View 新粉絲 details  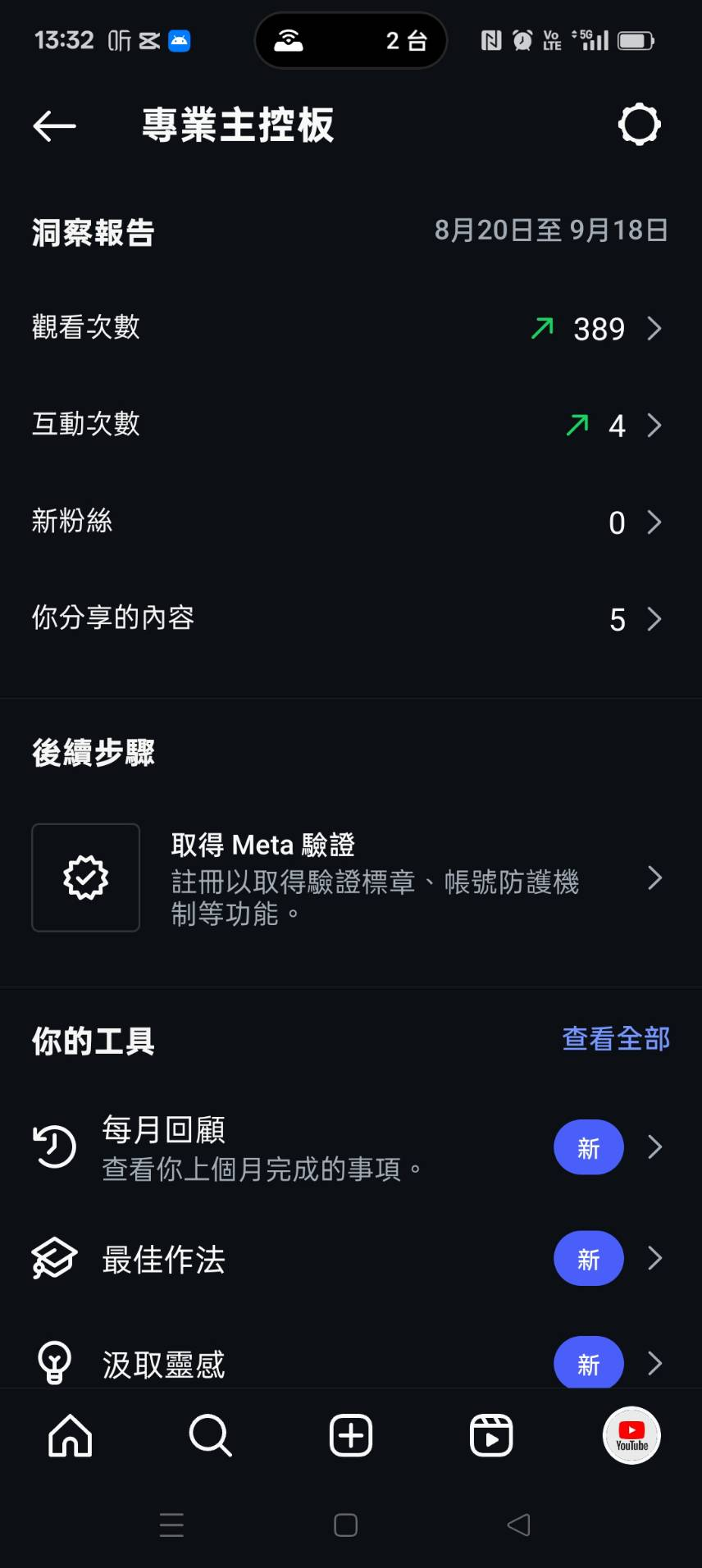[x=351, y=522]
